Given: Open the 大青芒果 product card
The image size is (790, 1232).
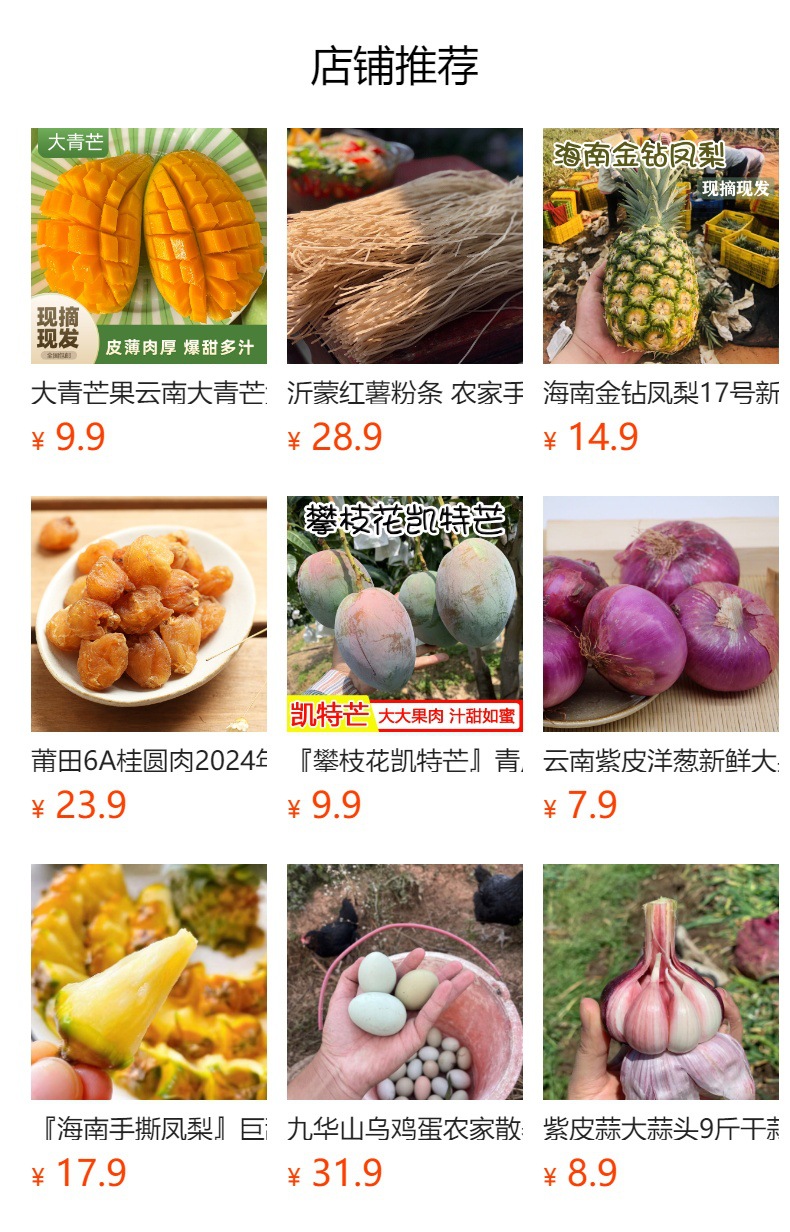Looking at the screenshot, I should pyautogui.click(x=149, y=246).
